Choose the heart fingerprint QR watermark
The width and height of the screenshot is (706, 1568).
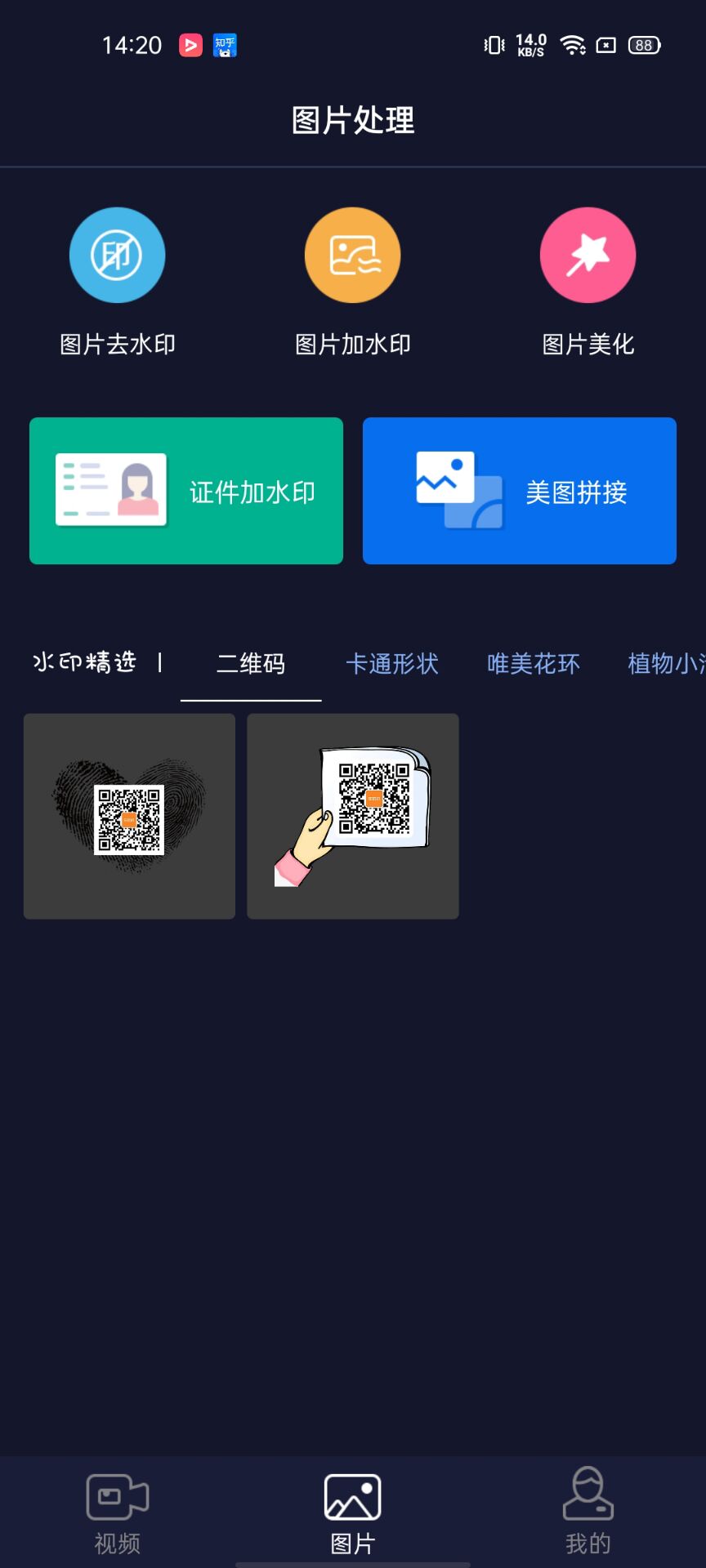(129, 817)
